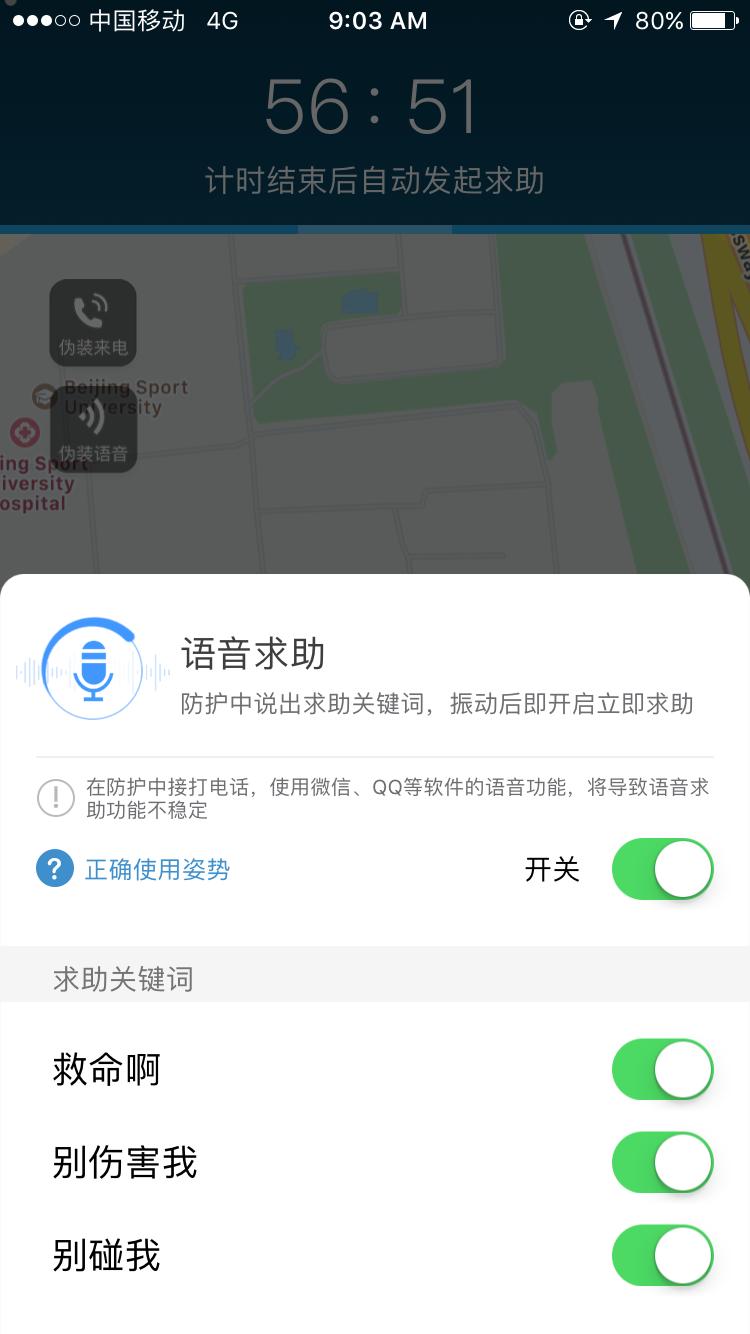The image size is (750, 1334).
Task: Tap the 语音求助 title label
Action: click(253, 653)
